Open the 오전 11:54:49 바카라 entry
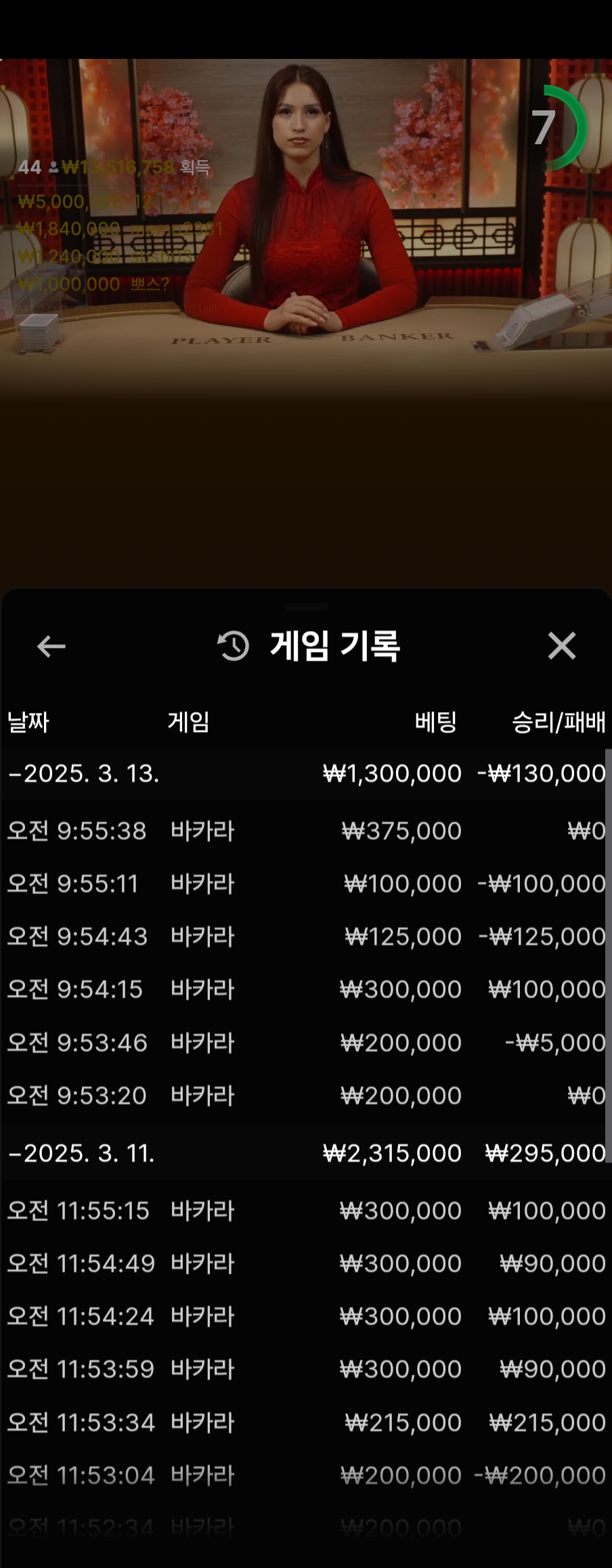 click(x=305, y=1263)
